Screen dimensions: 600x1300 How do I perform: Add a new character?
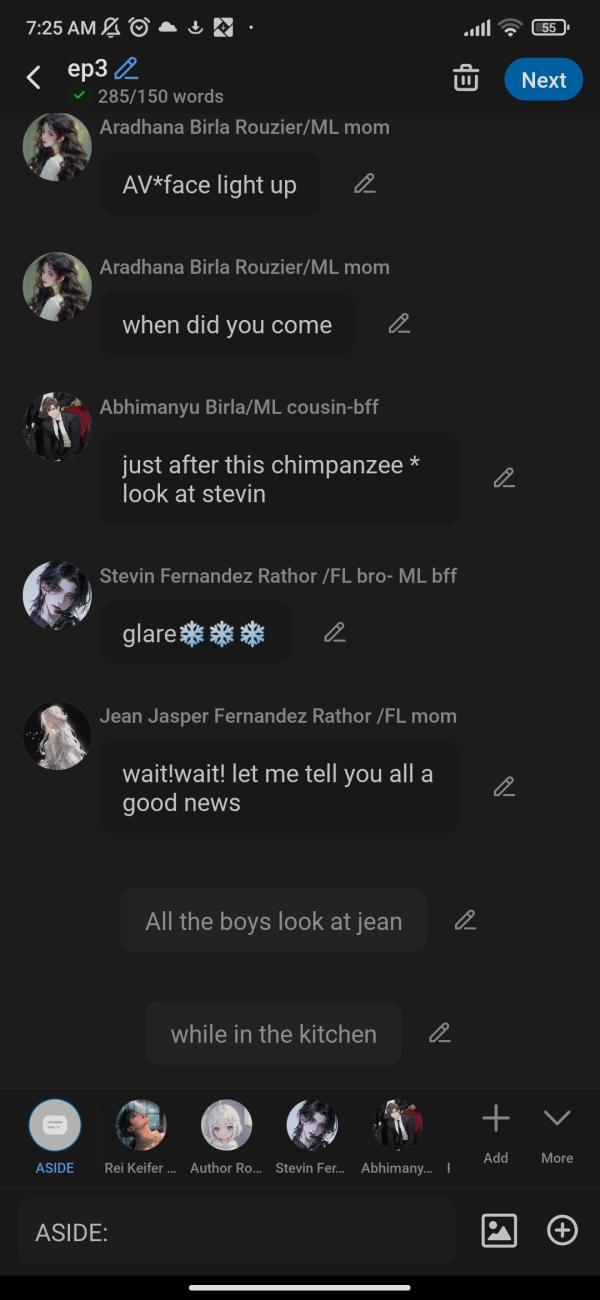(496, 1134)
